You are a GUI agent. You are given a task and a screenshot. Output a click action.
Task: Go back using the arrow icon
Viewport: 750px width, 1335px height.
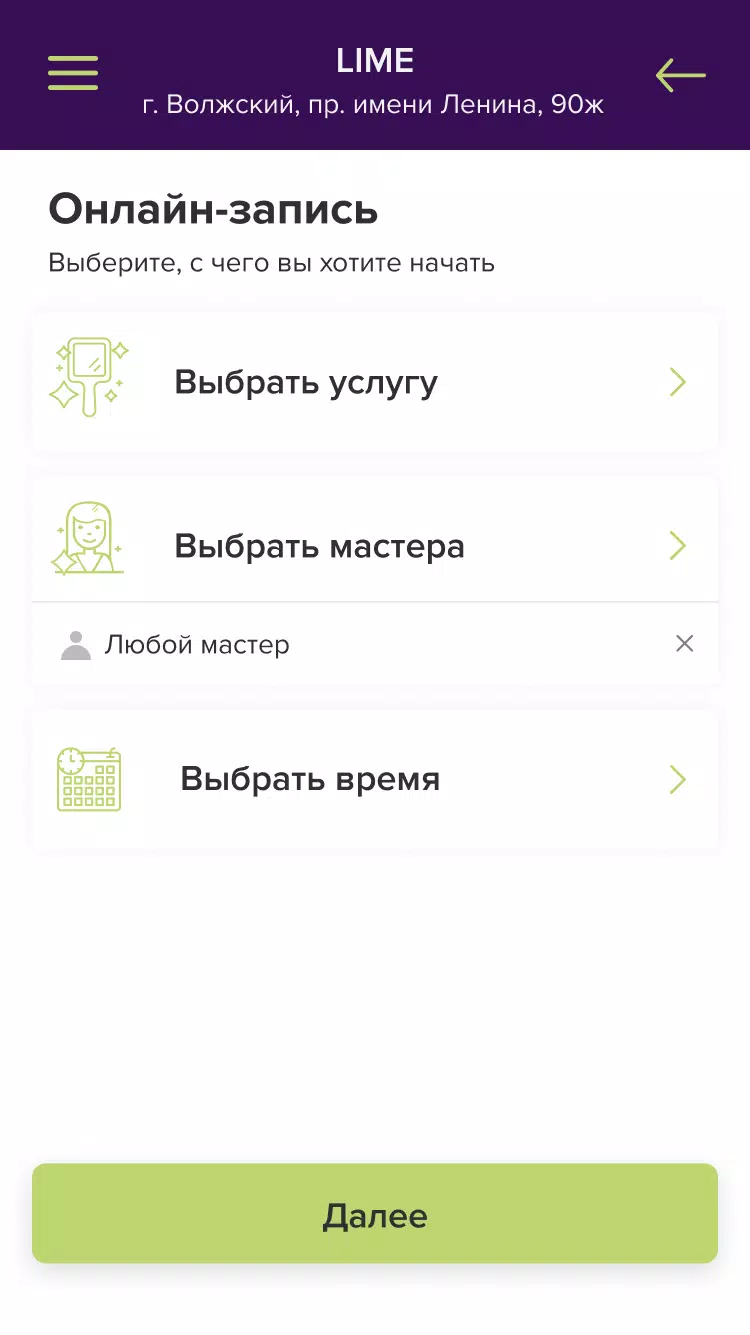tap(680, 75)
